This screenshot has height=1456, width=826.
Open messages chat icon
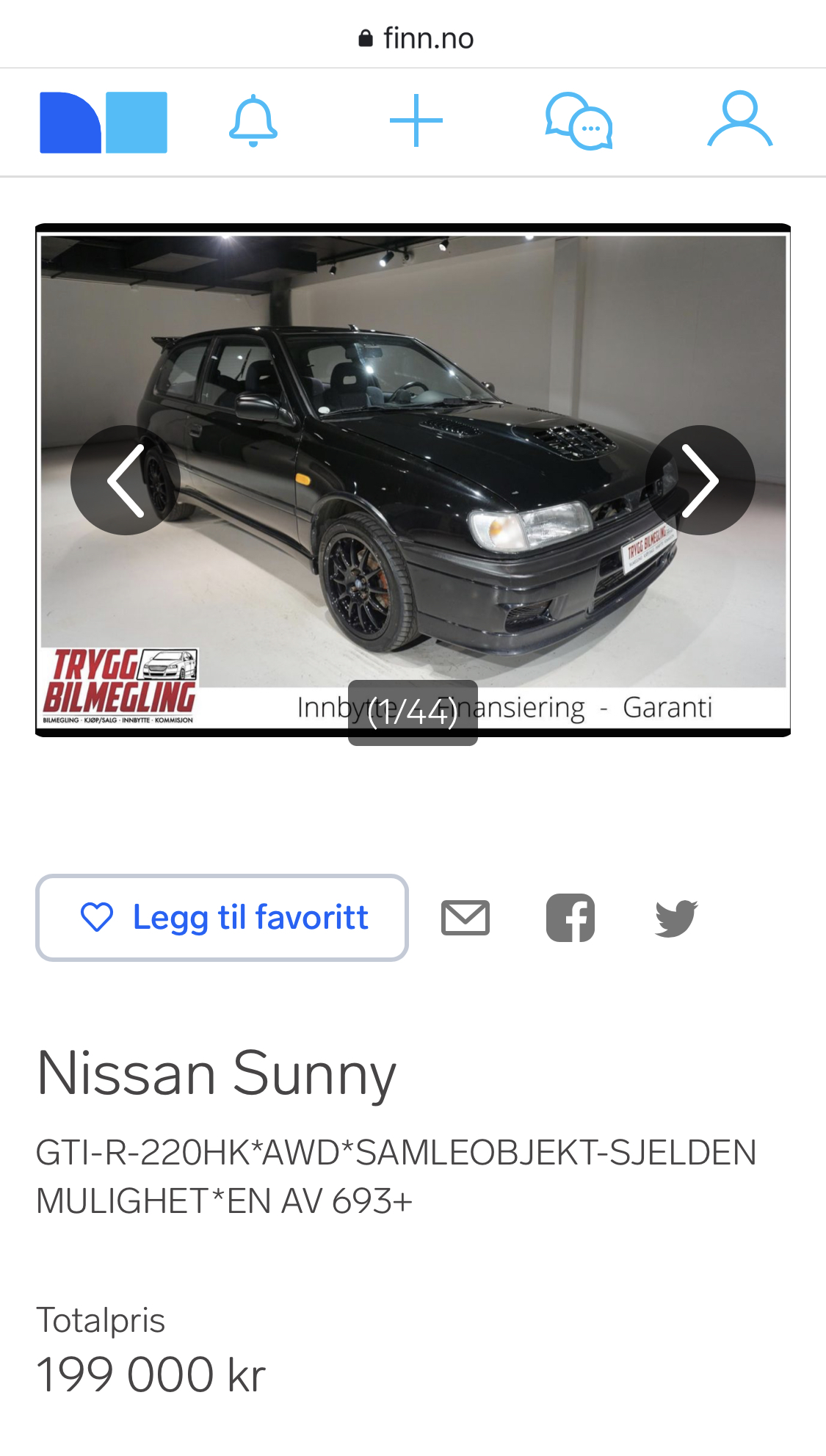click(x=579, y=121)
